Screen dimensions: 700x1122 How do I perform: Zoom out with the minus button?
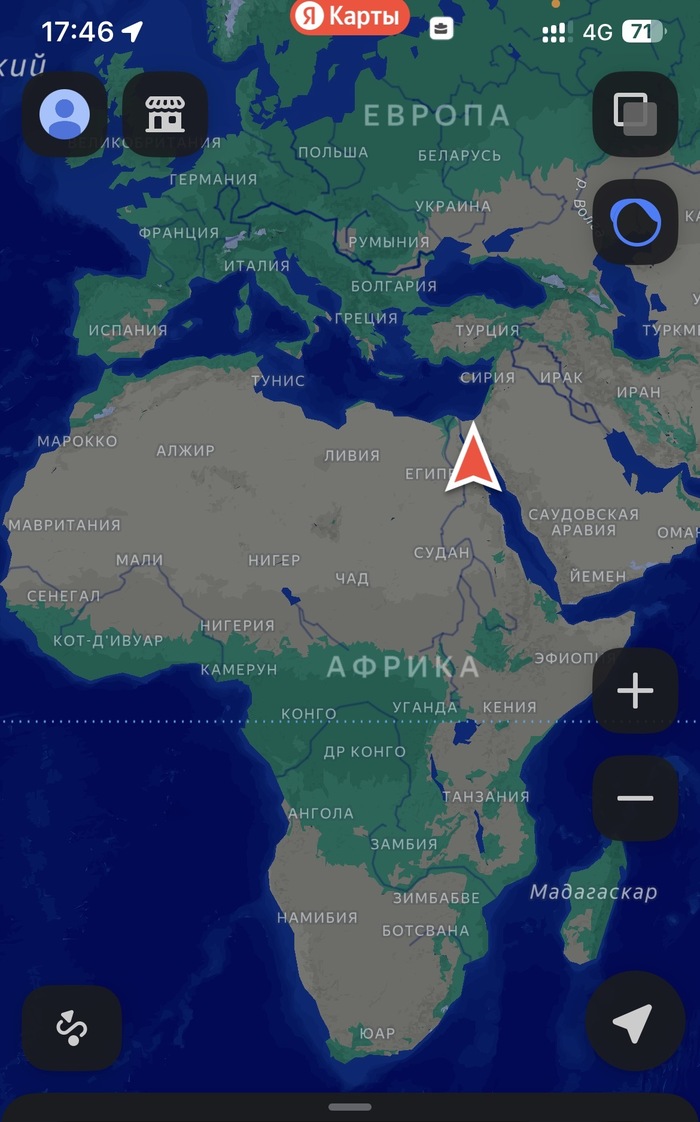coord(635,798)
